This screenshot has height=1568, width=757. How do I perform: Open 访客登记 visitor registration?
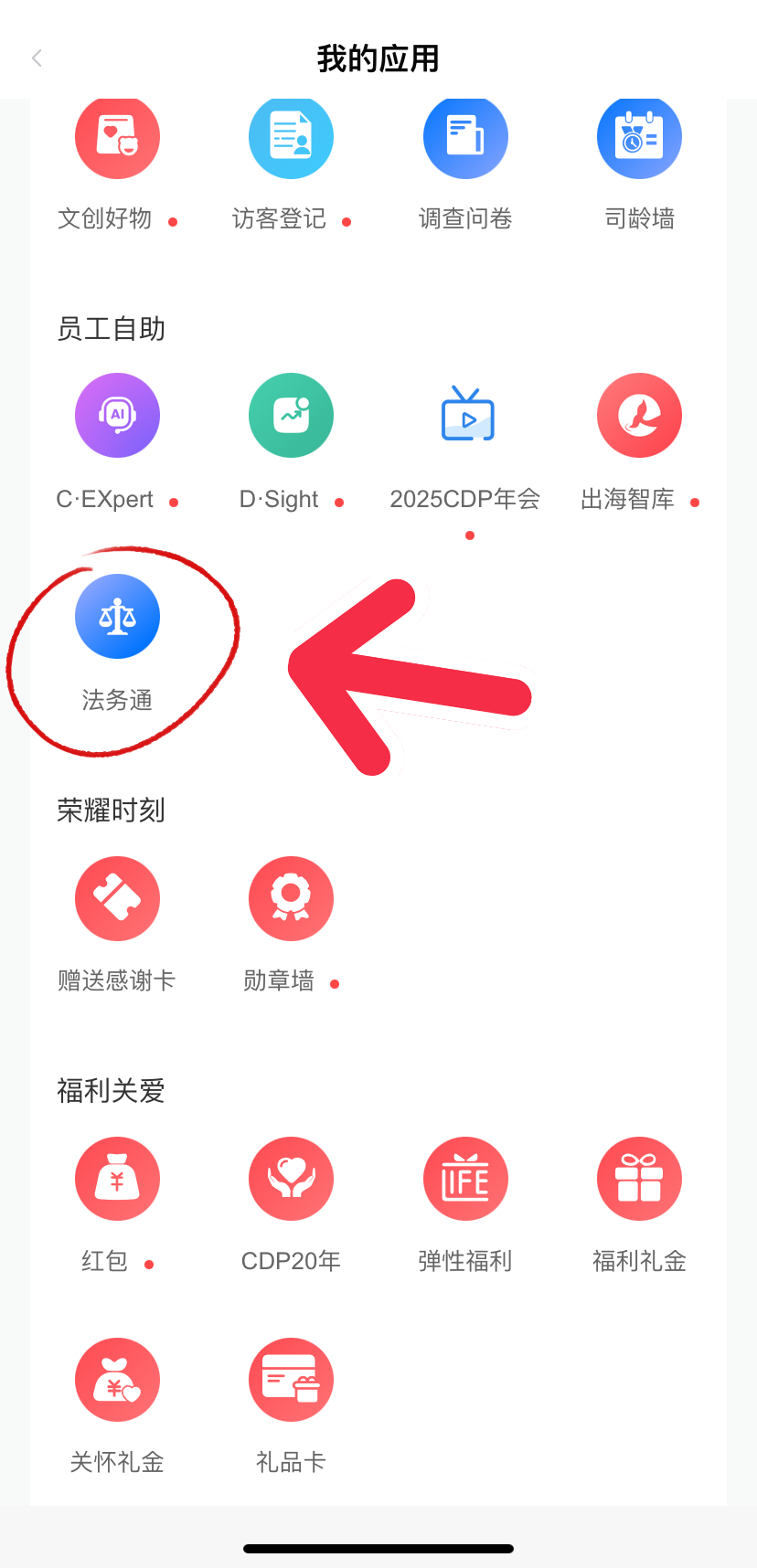pos(291,139)
